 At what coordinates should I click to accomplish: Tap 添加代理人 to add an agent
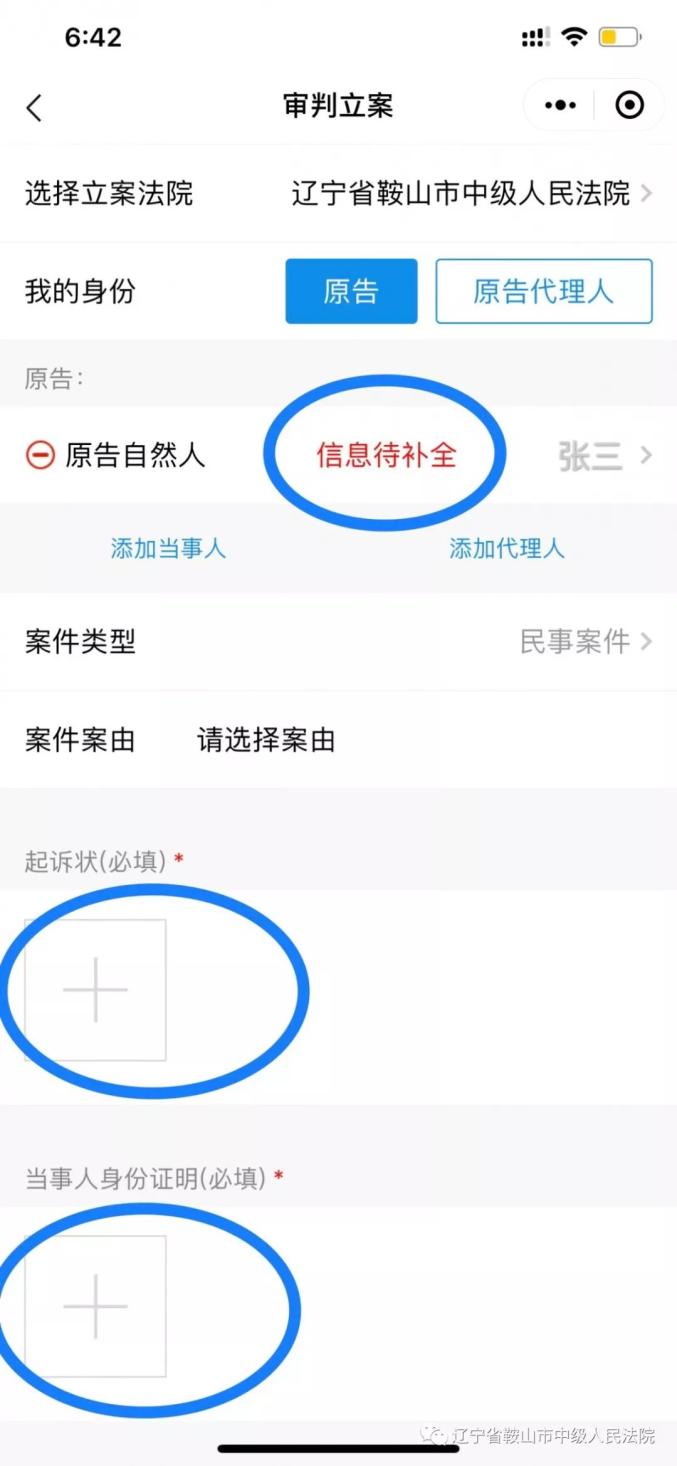507,548
